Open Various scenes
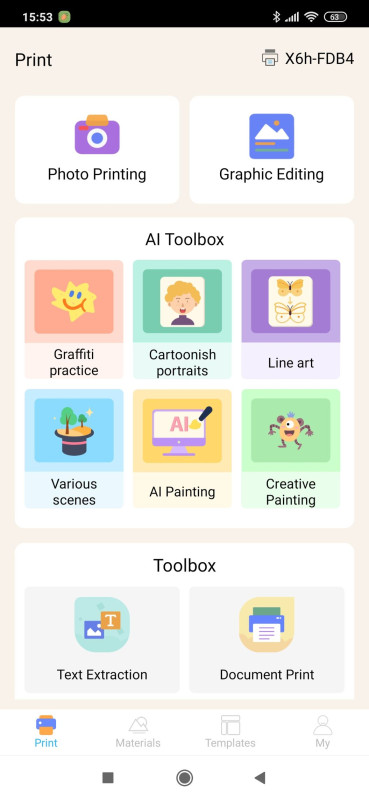Image resolution: width=369 pixels, height=800 pixels. coord(74,448)
